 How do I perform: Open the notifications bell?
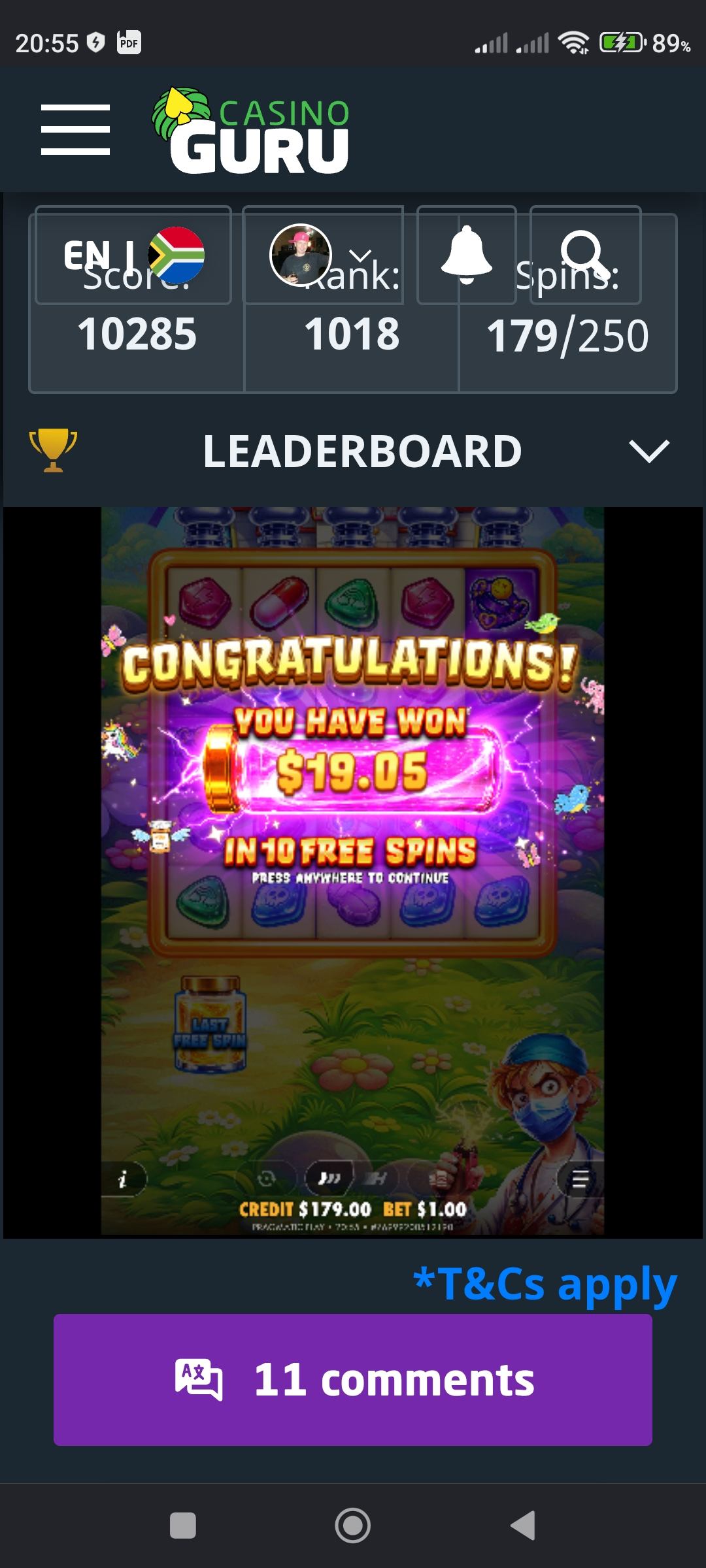(467, 255)
